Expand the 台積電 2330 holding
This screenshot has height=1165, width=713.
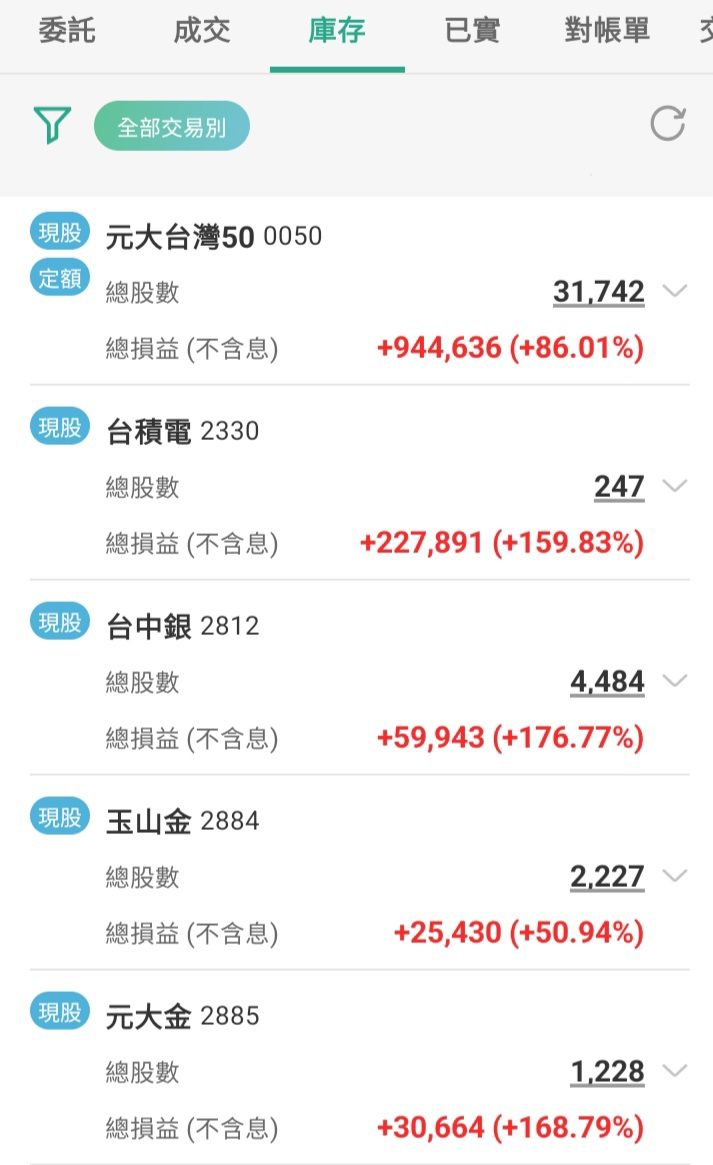pyautogui.click(x=676, y=486)
